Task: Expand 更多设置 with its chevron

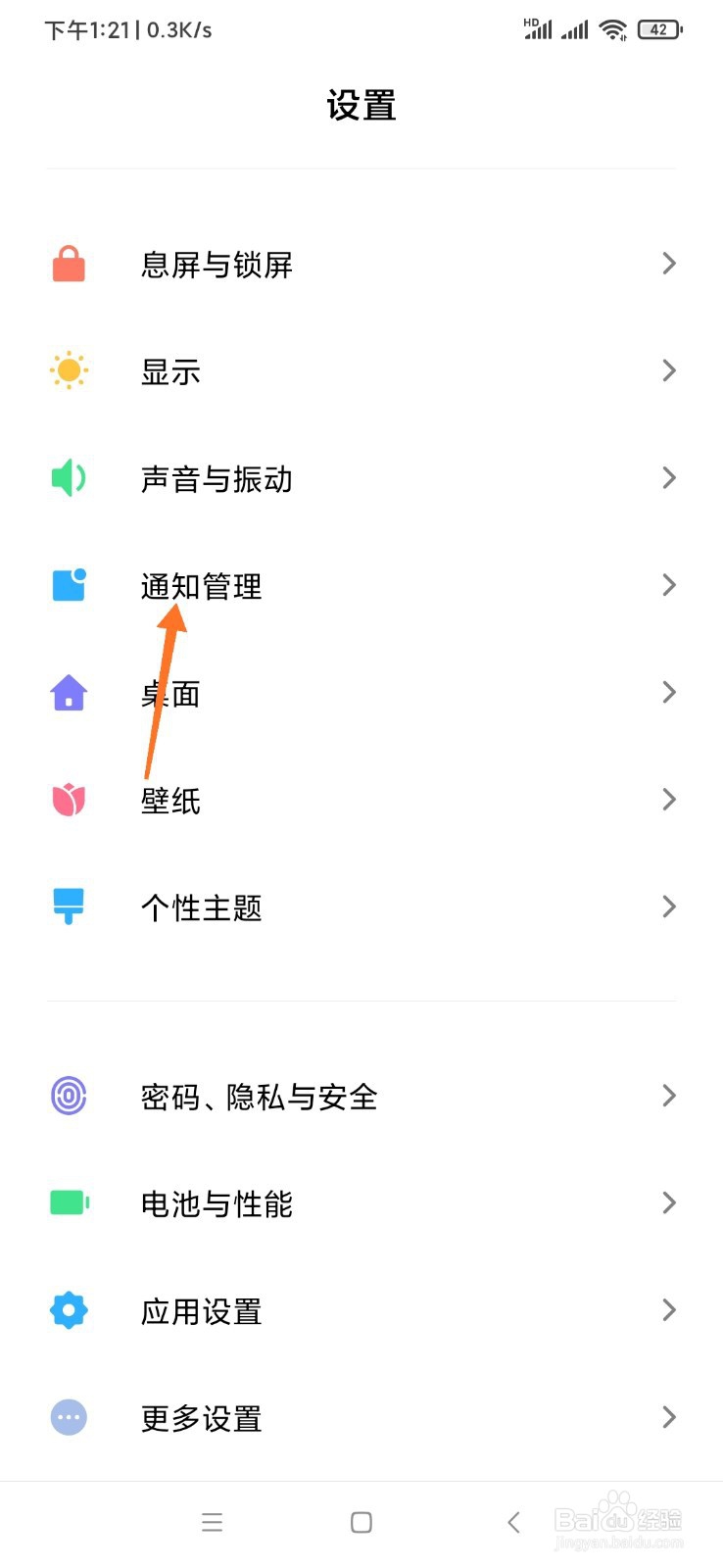Action: point(669,1417)
